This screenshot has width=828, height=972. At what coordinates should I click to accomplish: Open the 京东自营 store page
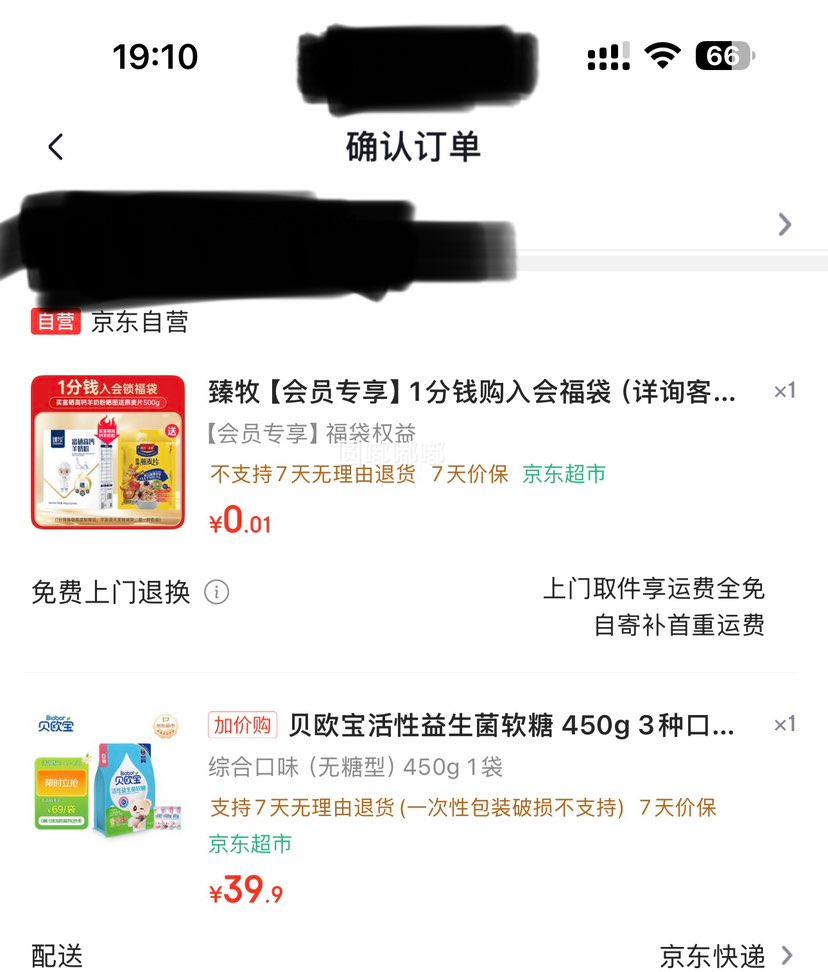(140, 322)
